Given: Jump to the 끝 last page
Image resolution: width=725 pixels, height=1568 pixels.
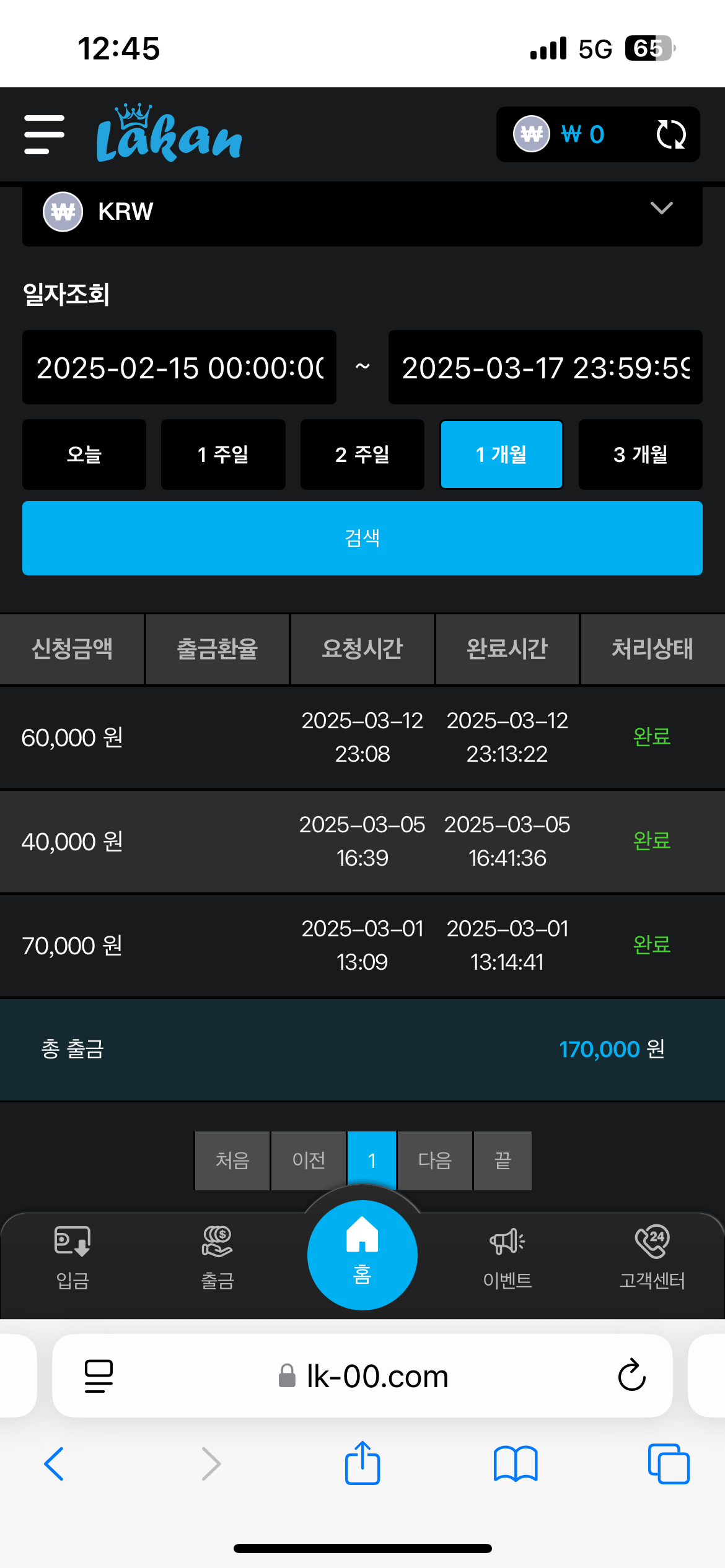Looking at the screenshot, I should 503,1161.
